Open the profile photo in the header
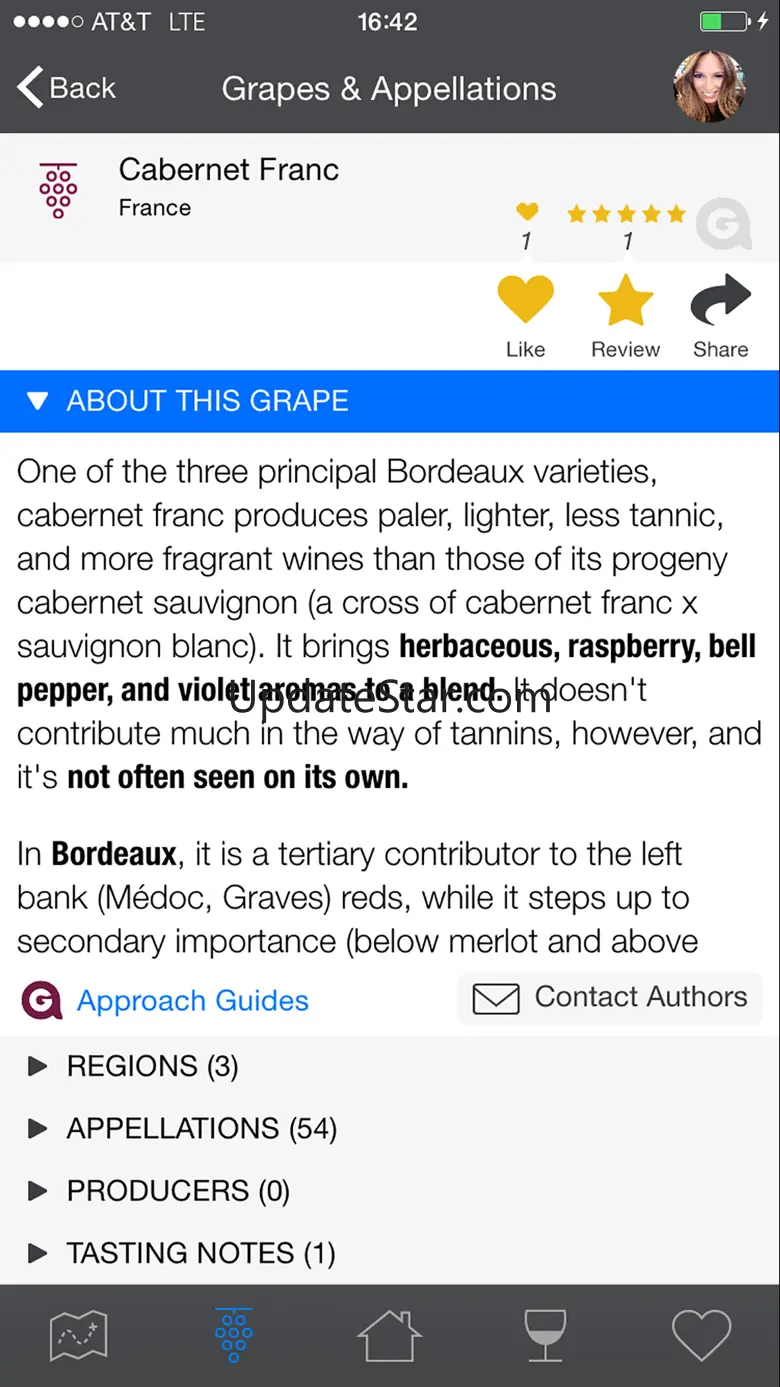 [710, 88]
